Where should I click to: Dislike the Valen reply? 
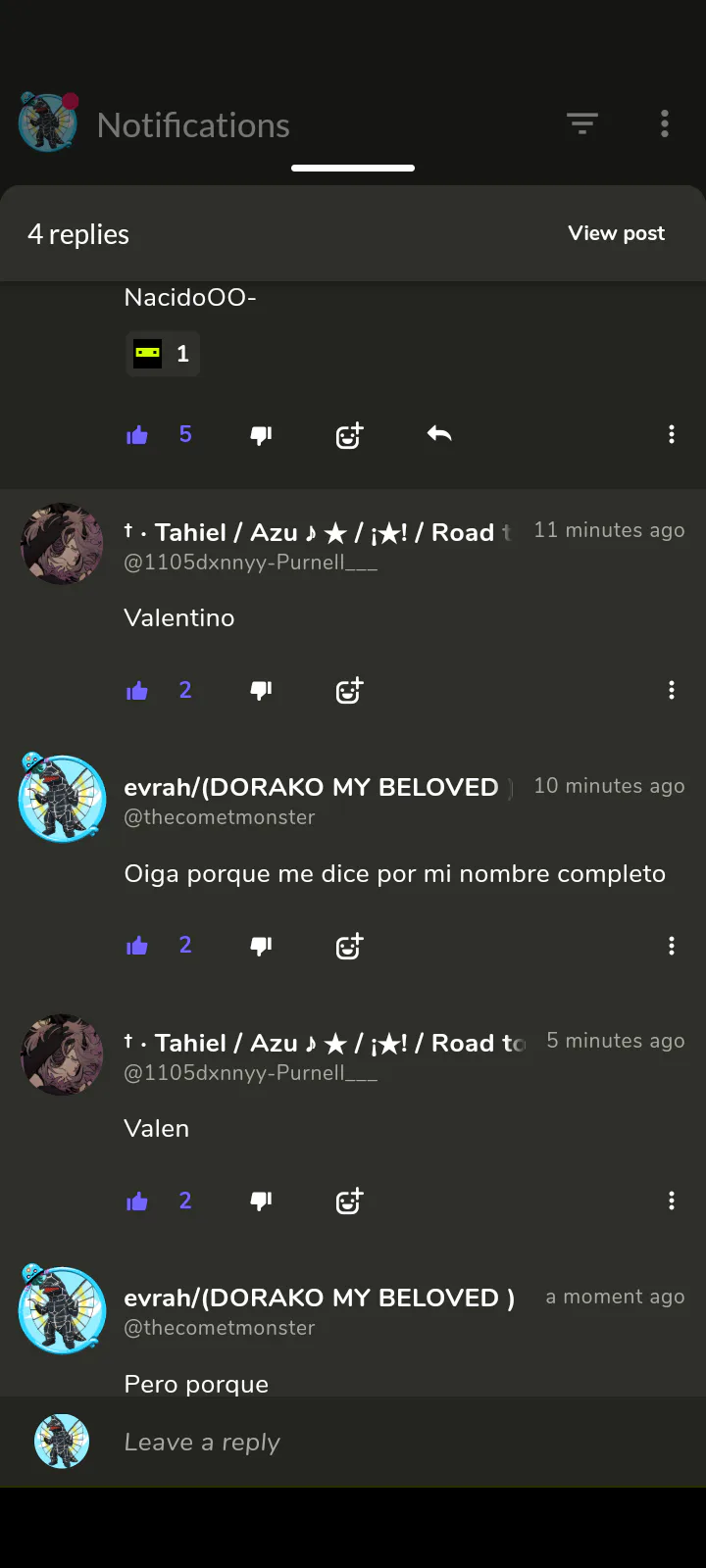pos(261,1201)
